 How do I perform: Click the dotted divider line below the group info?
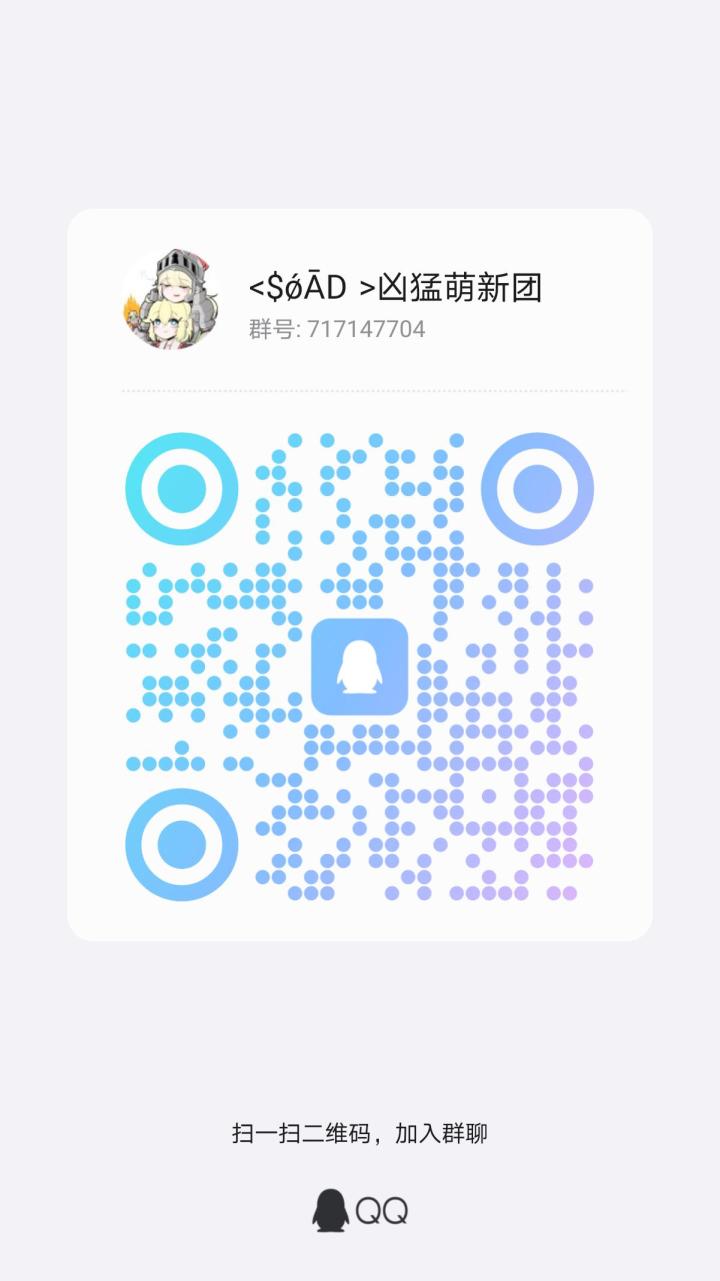pos(360,390)
